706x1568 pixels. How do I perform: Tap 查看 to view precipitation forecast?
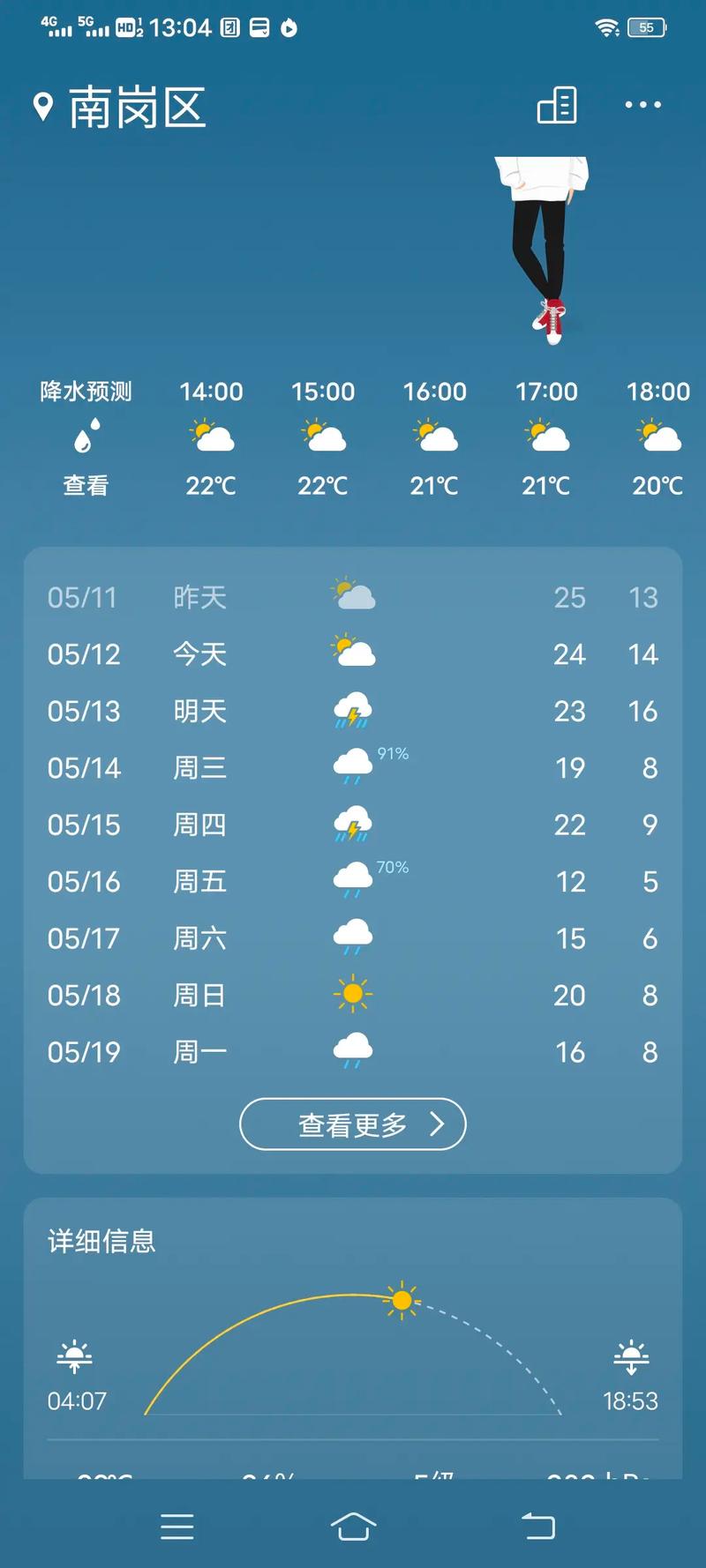pos(86,485)
